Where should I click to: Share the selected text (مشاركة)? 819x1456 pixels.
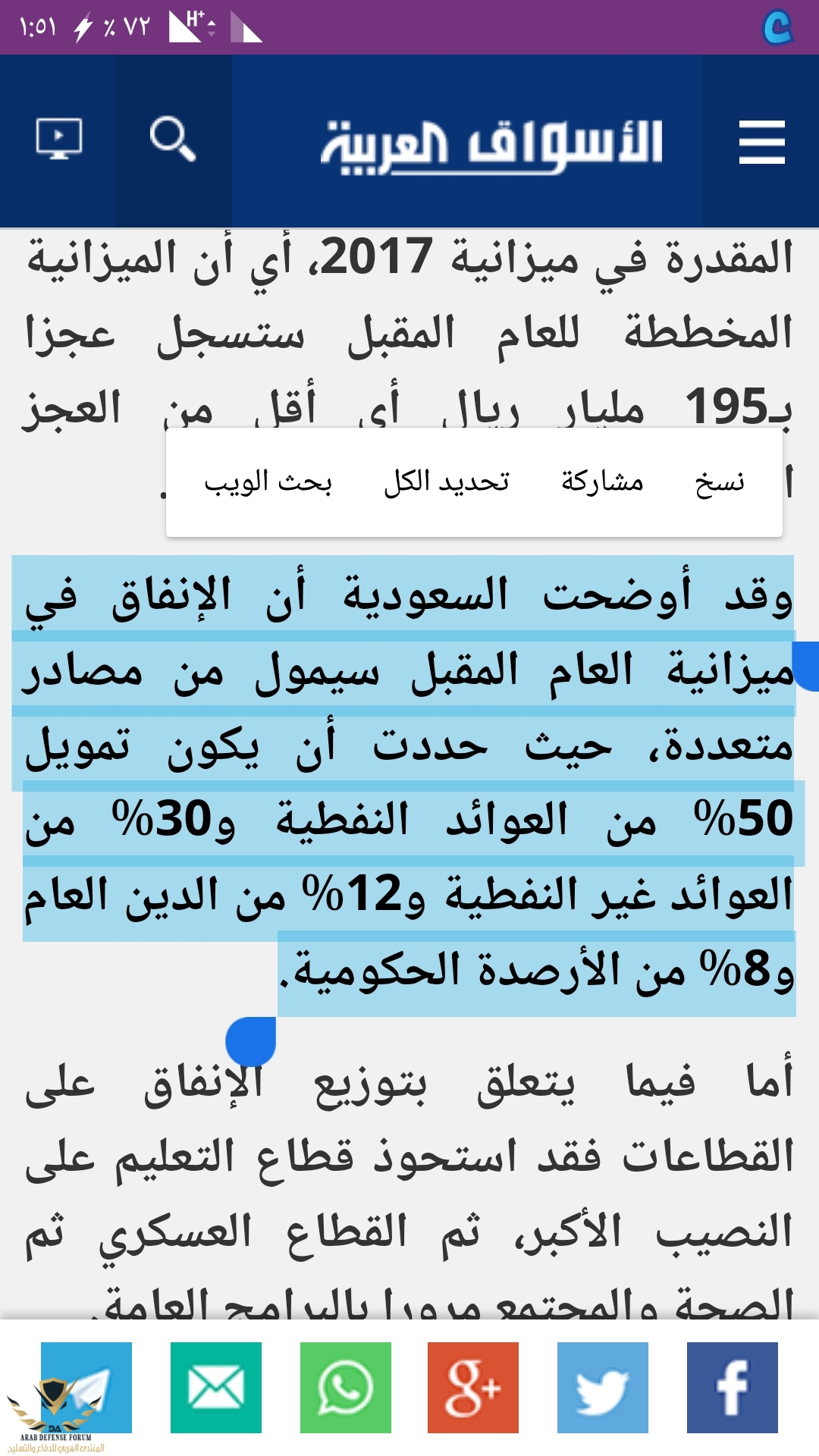pyautogui.click(x=602, y=482)
